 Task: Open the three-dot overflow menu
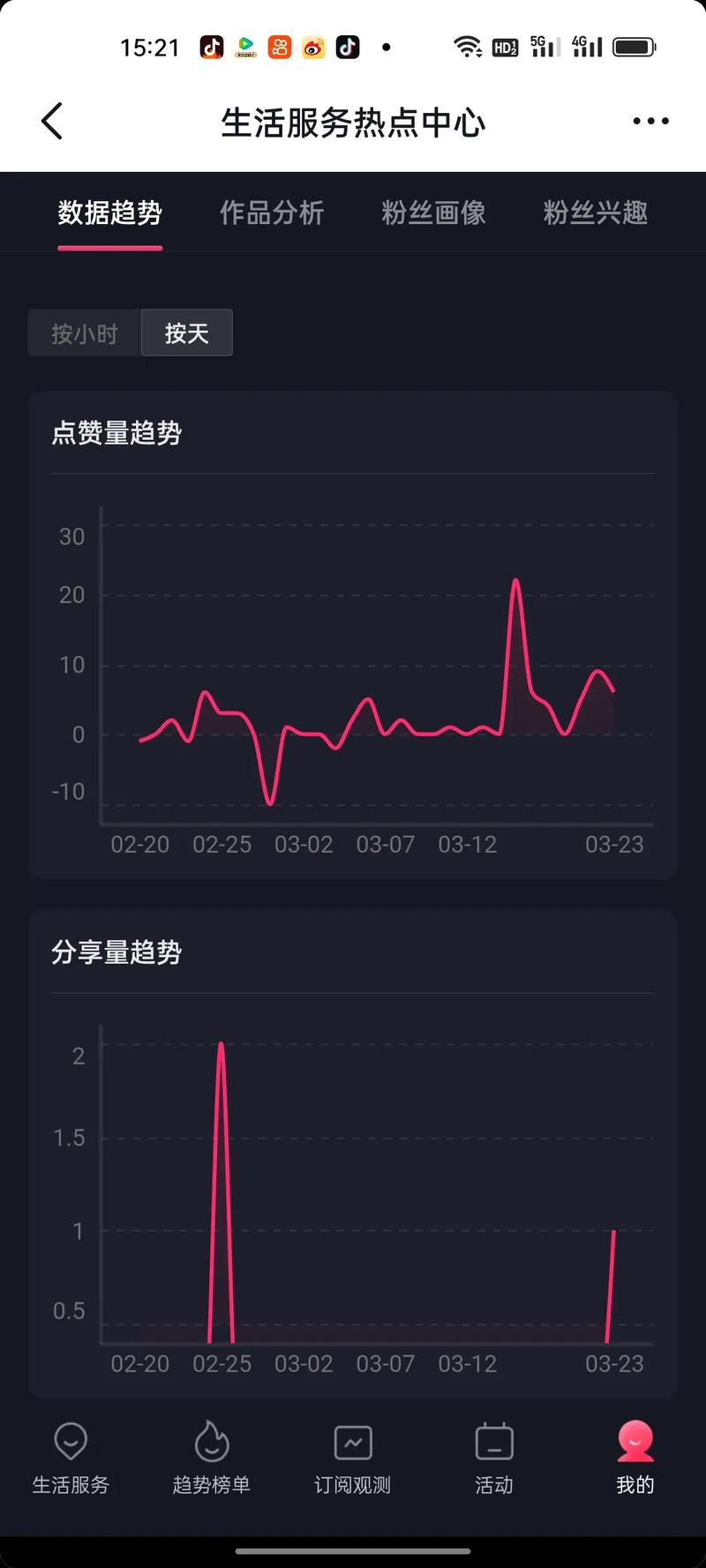tap(650, 120)
